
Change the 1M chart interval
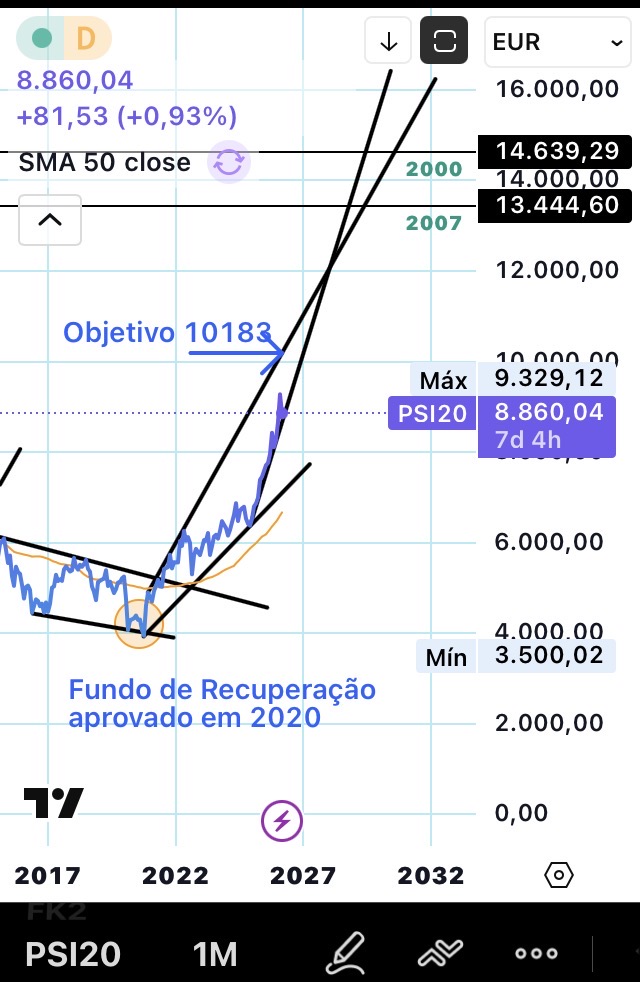click(215, 954)
